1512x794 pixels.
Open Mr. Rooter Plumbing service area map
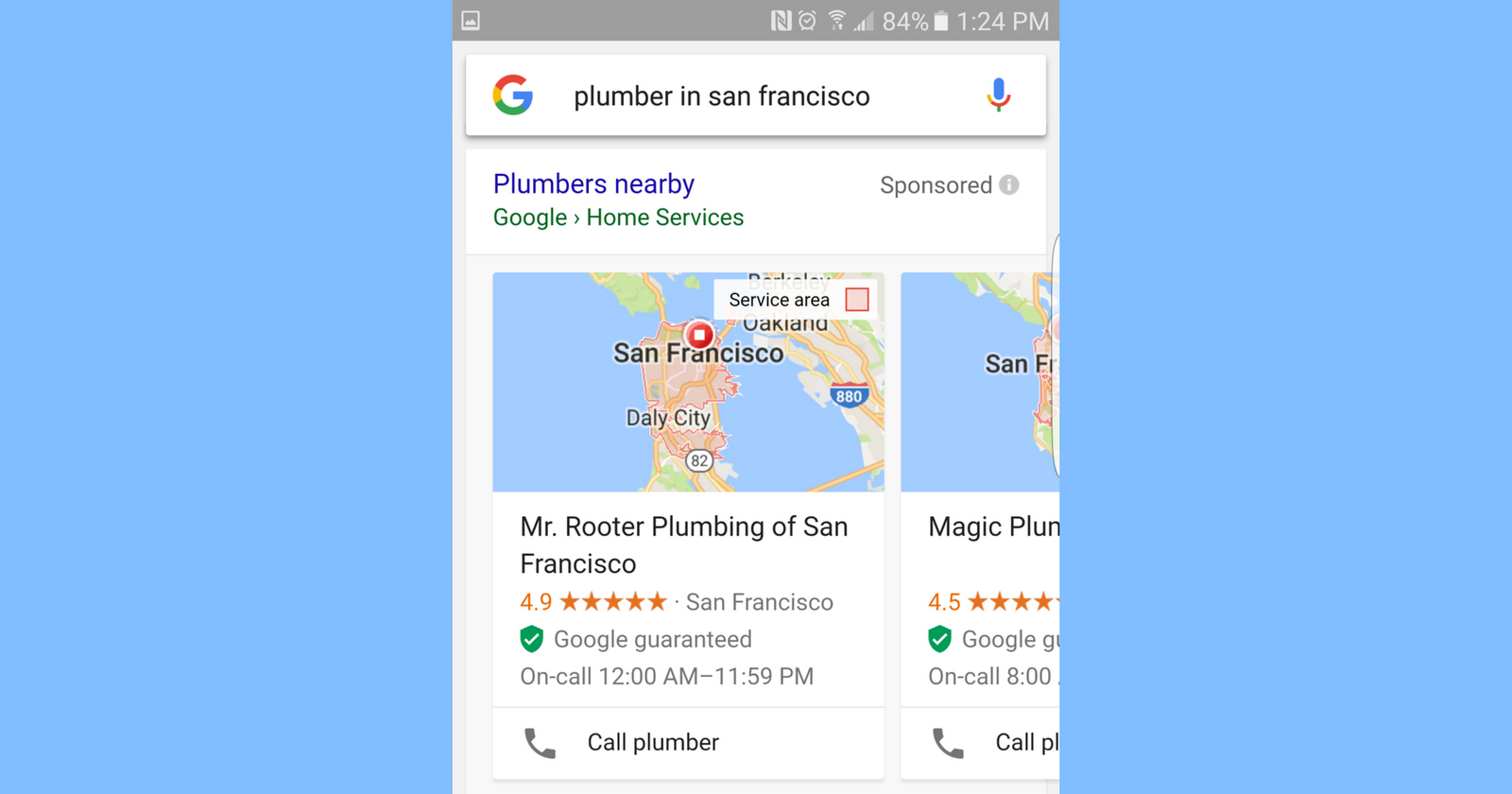pos(688,382)
